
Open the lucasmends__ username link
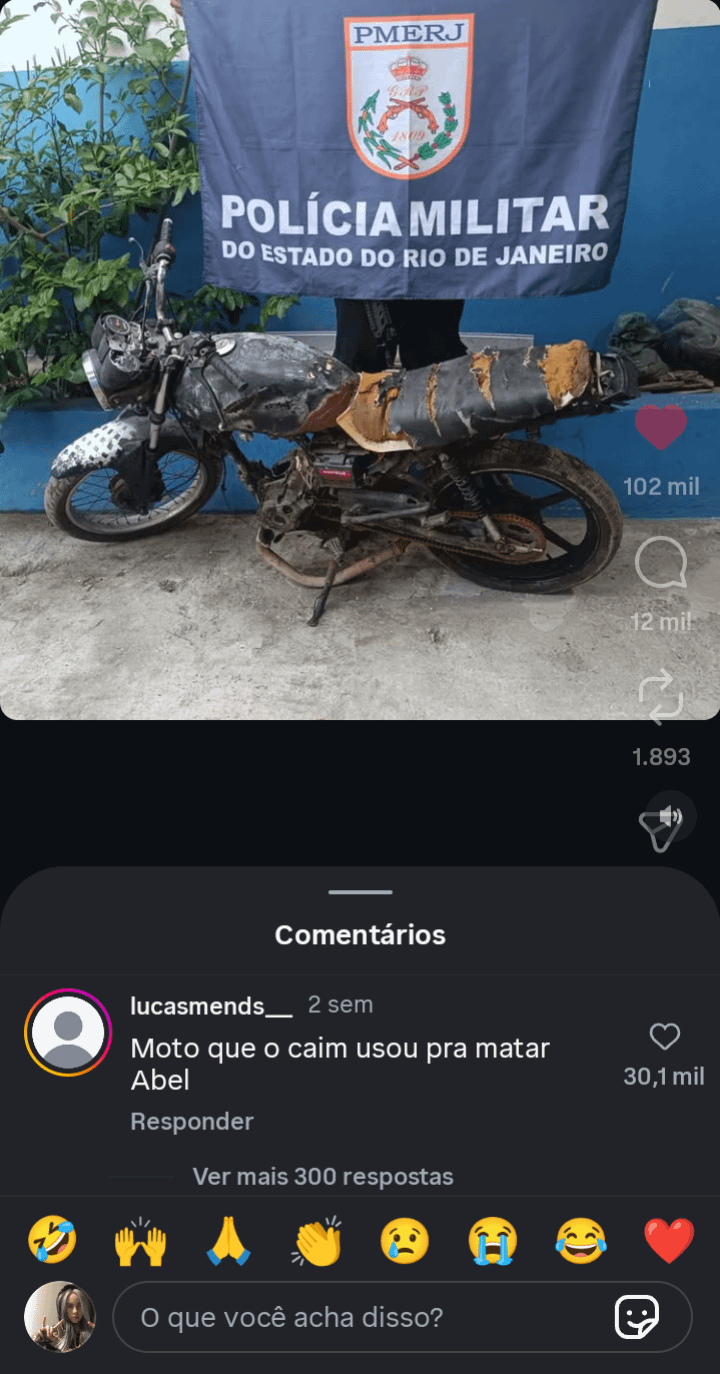[x=211, y=1006]
